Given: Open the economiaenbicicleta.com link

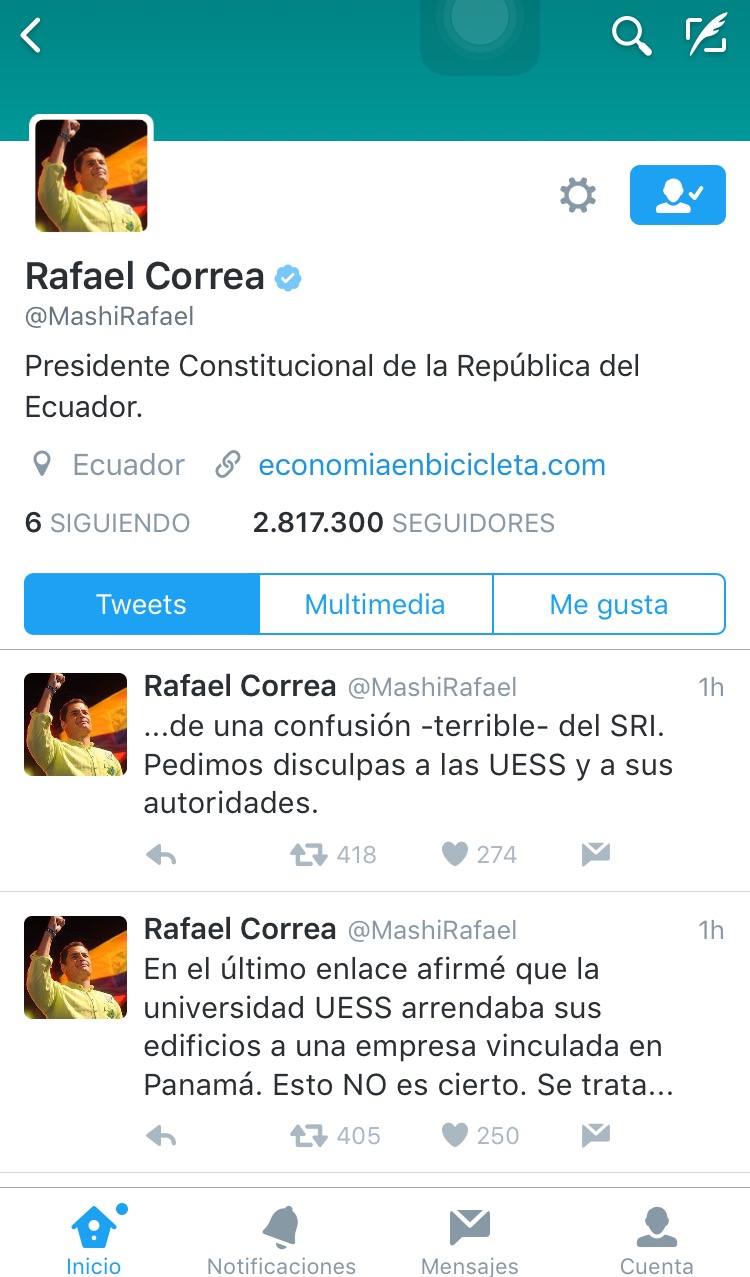Looking at the screenshot, I should [x=431, y=465].
